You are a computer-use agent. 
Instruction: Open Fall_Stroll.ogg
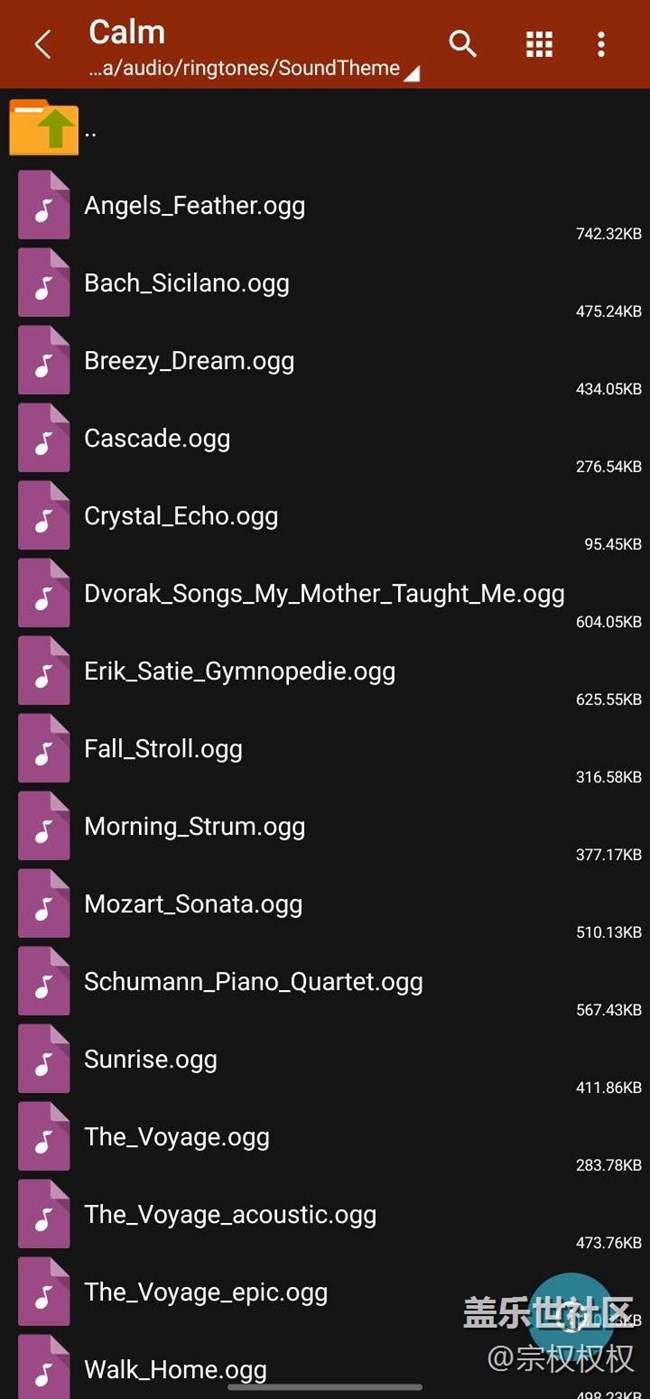tap(325, 750)
